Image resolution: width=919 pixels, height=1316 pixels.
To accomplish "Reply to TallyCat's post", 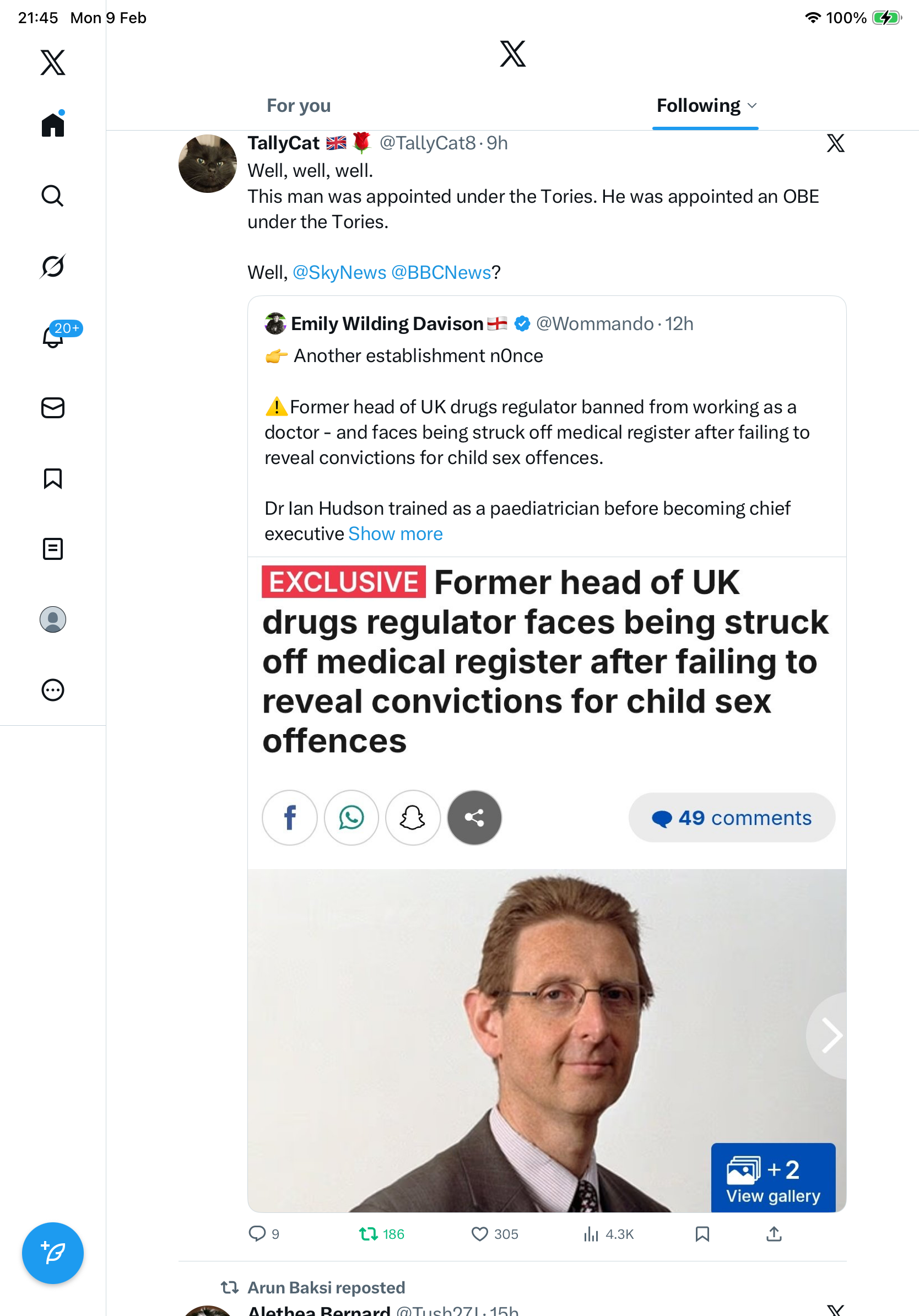I will click(257, 1233).
